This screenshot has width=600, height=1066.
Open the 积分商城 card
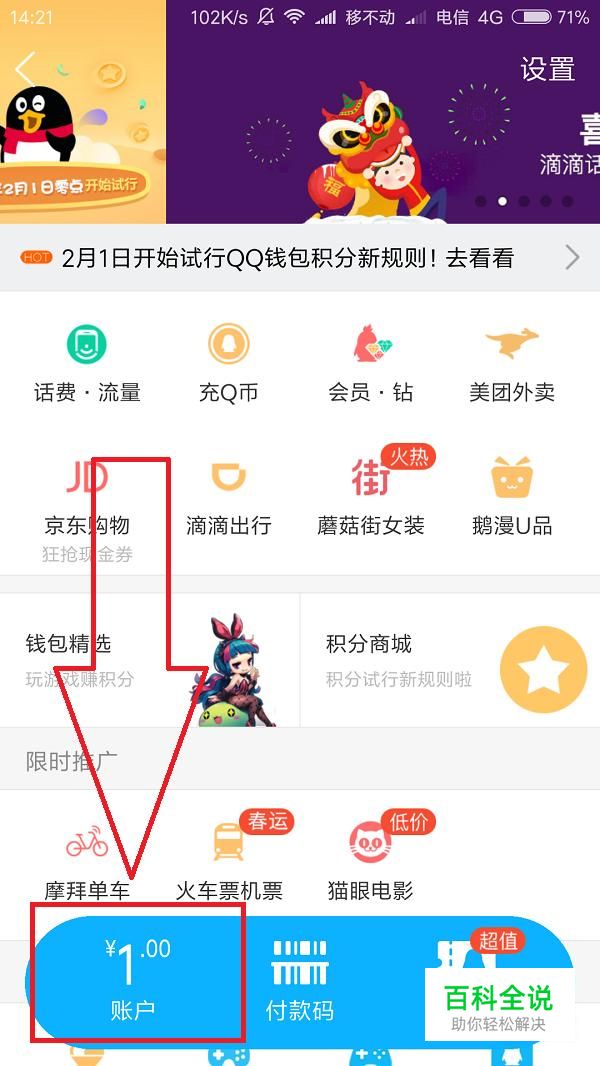click(450, 660)
